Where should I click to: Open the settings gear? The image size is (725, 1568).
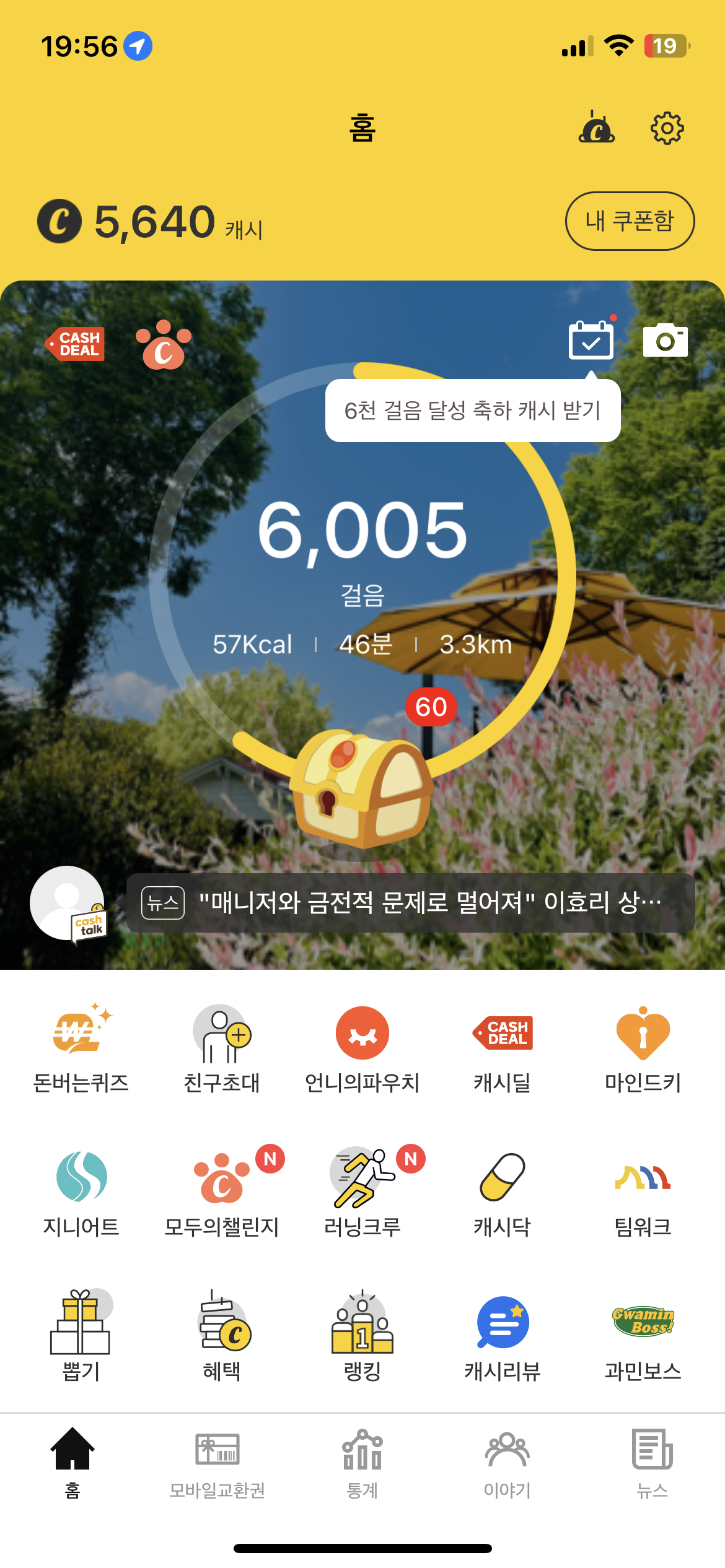coord(667,129)
